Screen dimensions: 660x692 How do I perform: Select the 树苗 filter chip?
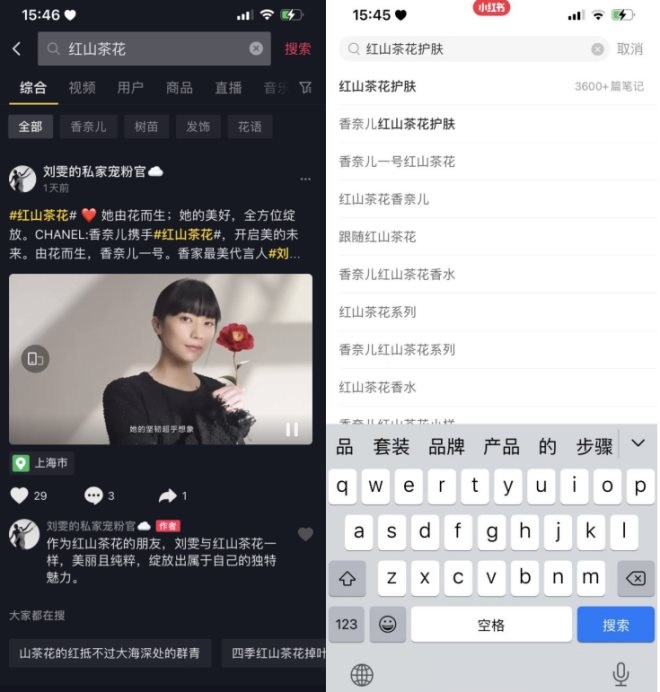(x=146, y=127)
